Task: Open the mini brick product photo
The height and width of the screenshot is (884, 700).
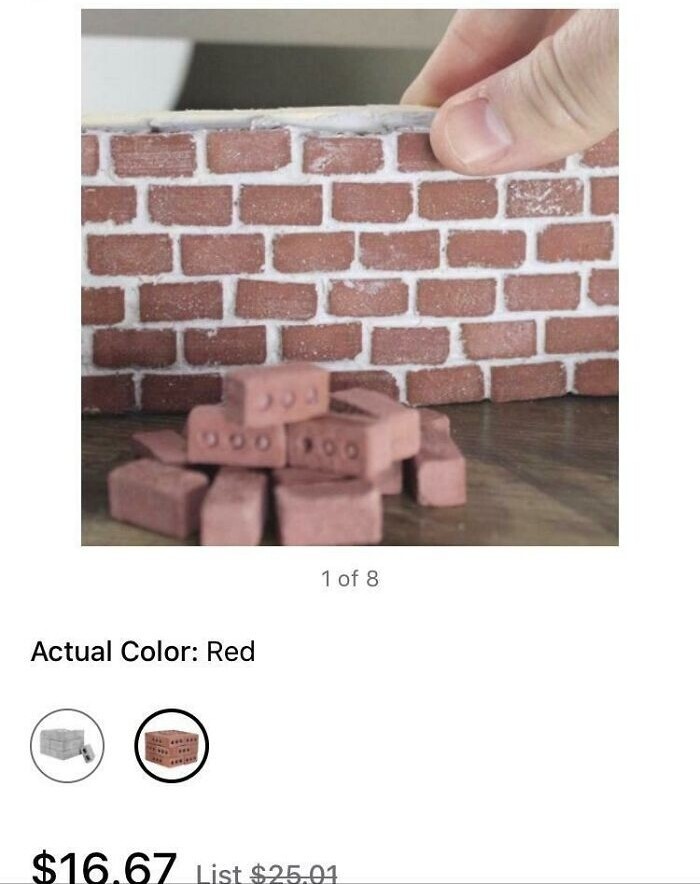Action: click(349, 277)
